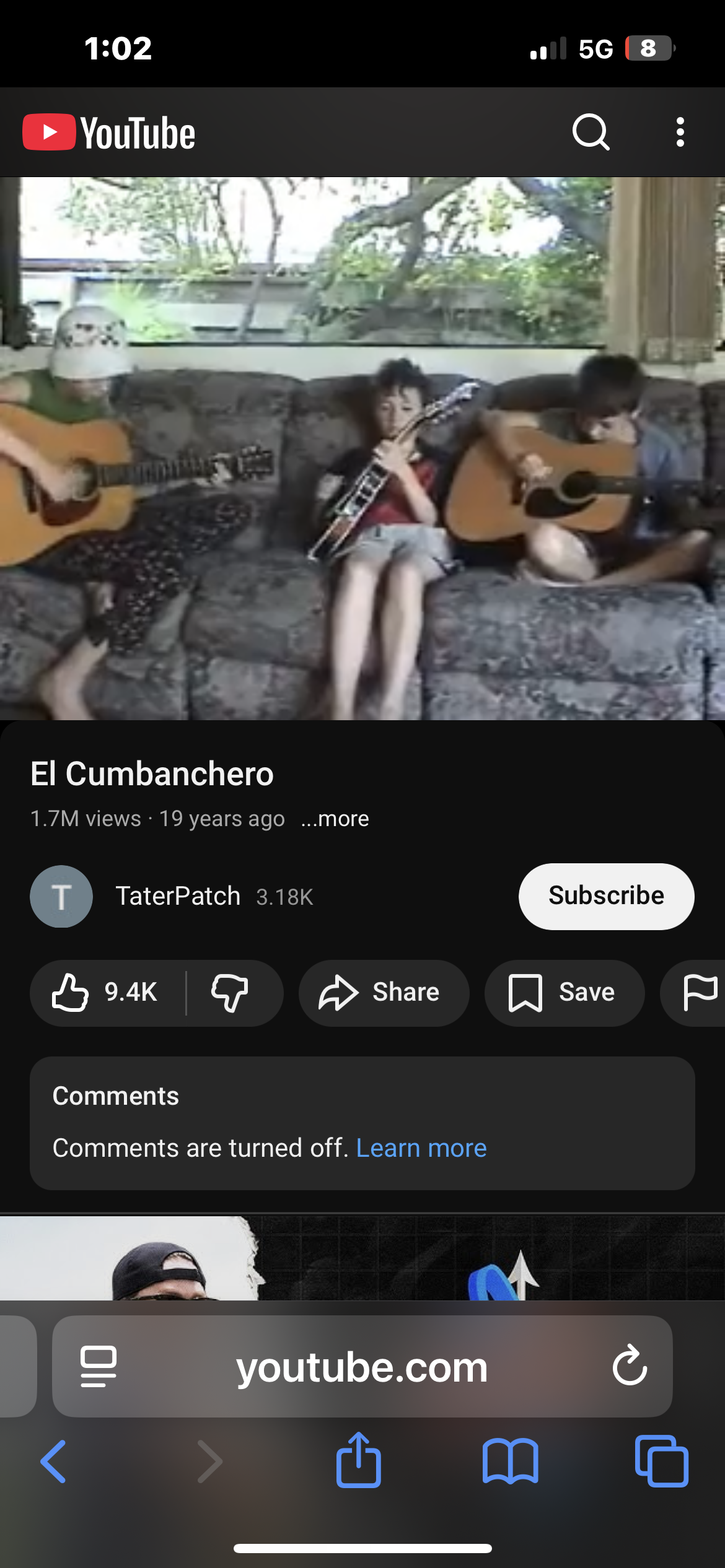Open the TaterPatch channel
This screenshot has height=1568, width=725.
point(177,896)
